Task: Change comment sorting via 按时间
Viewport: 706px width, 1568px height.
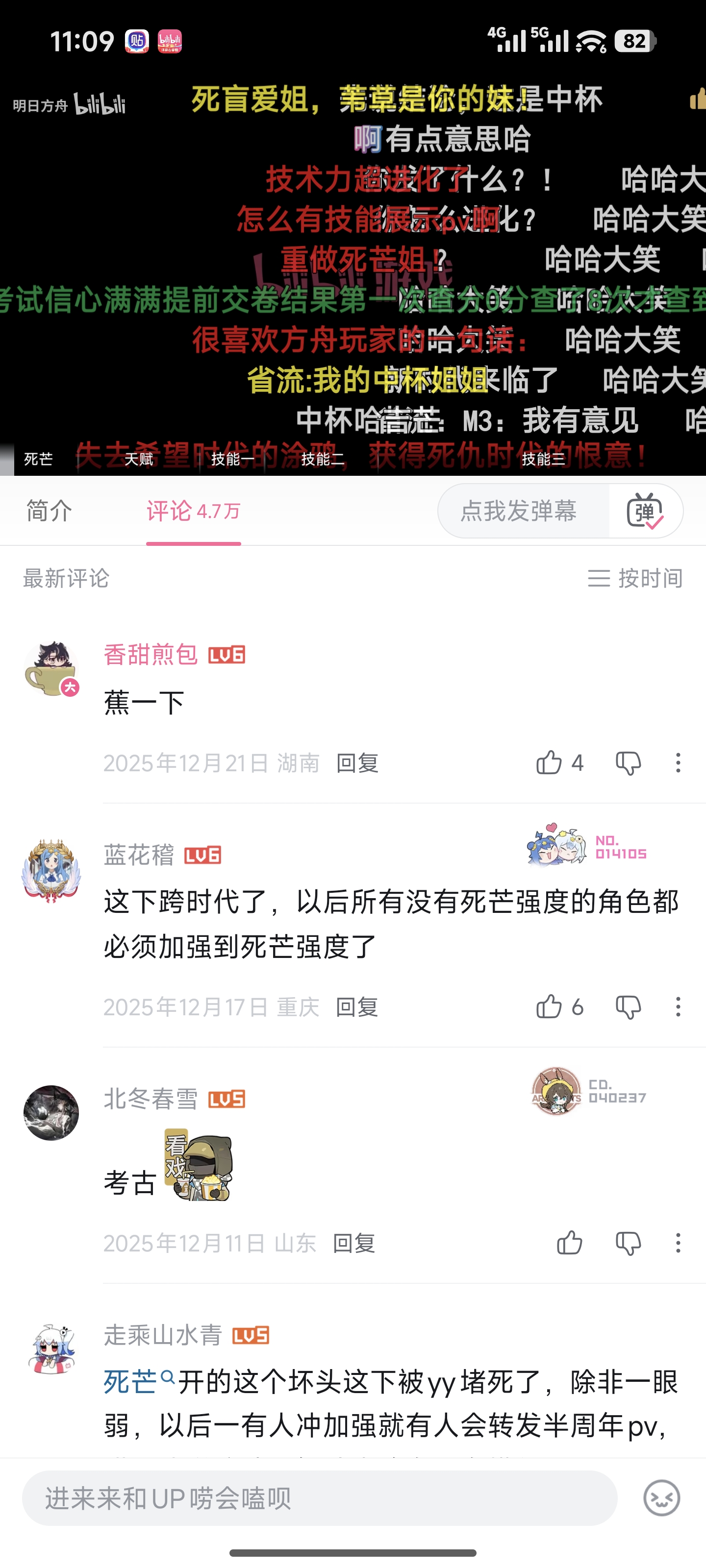Action: tap(635, 578)
